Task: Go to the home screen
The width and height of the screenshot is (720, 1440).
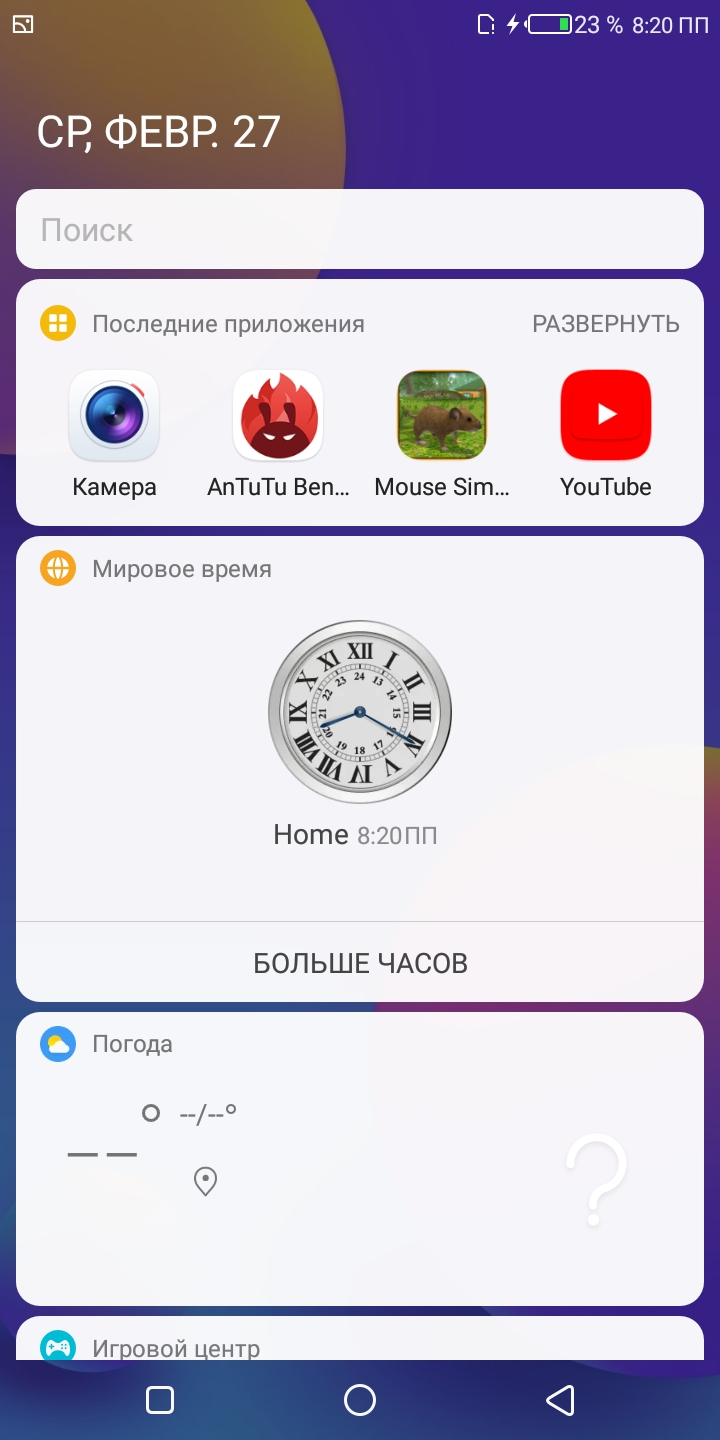Action: [x=360, y=1400]
